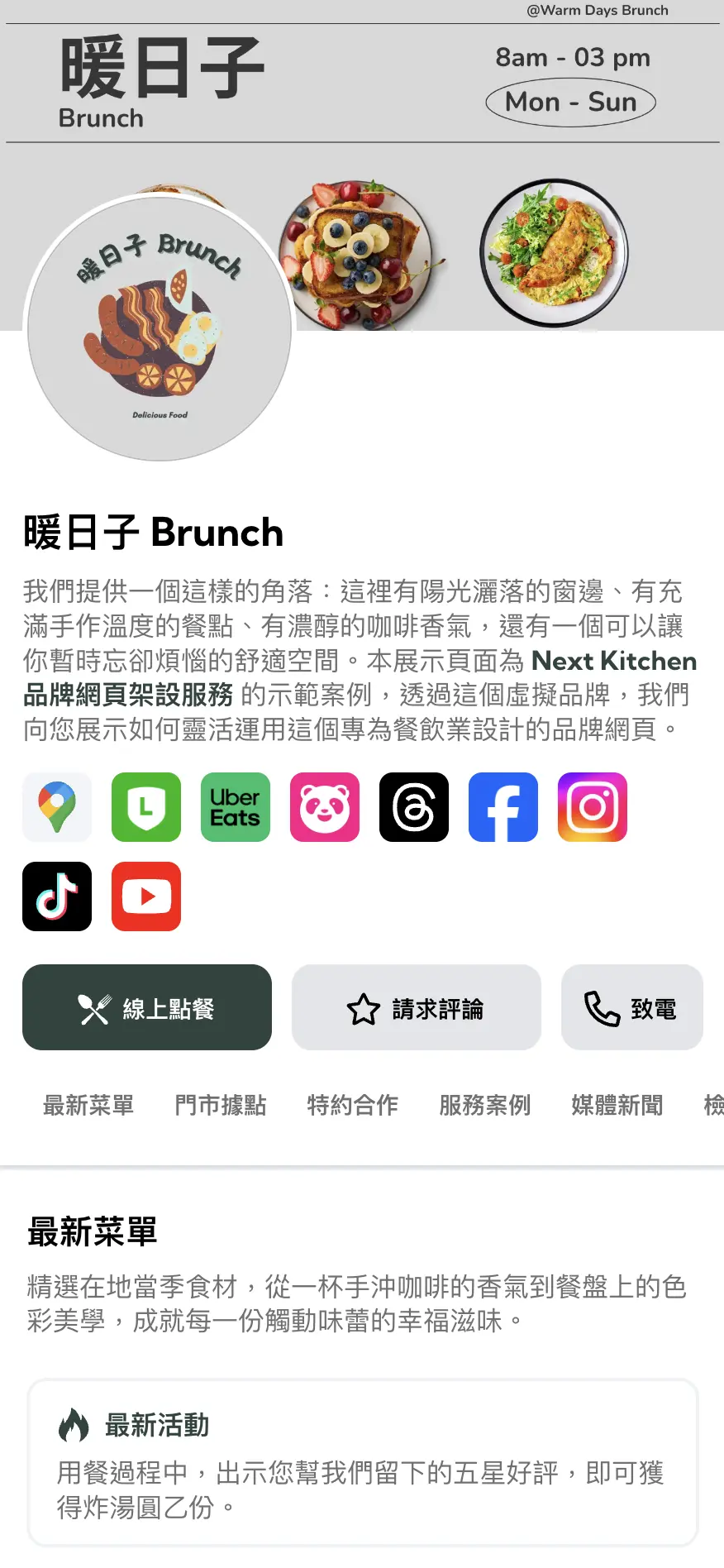The image size is (724, 1568).
Task: Click the Uber Eats delivery icon
Action: pos(235,807)
